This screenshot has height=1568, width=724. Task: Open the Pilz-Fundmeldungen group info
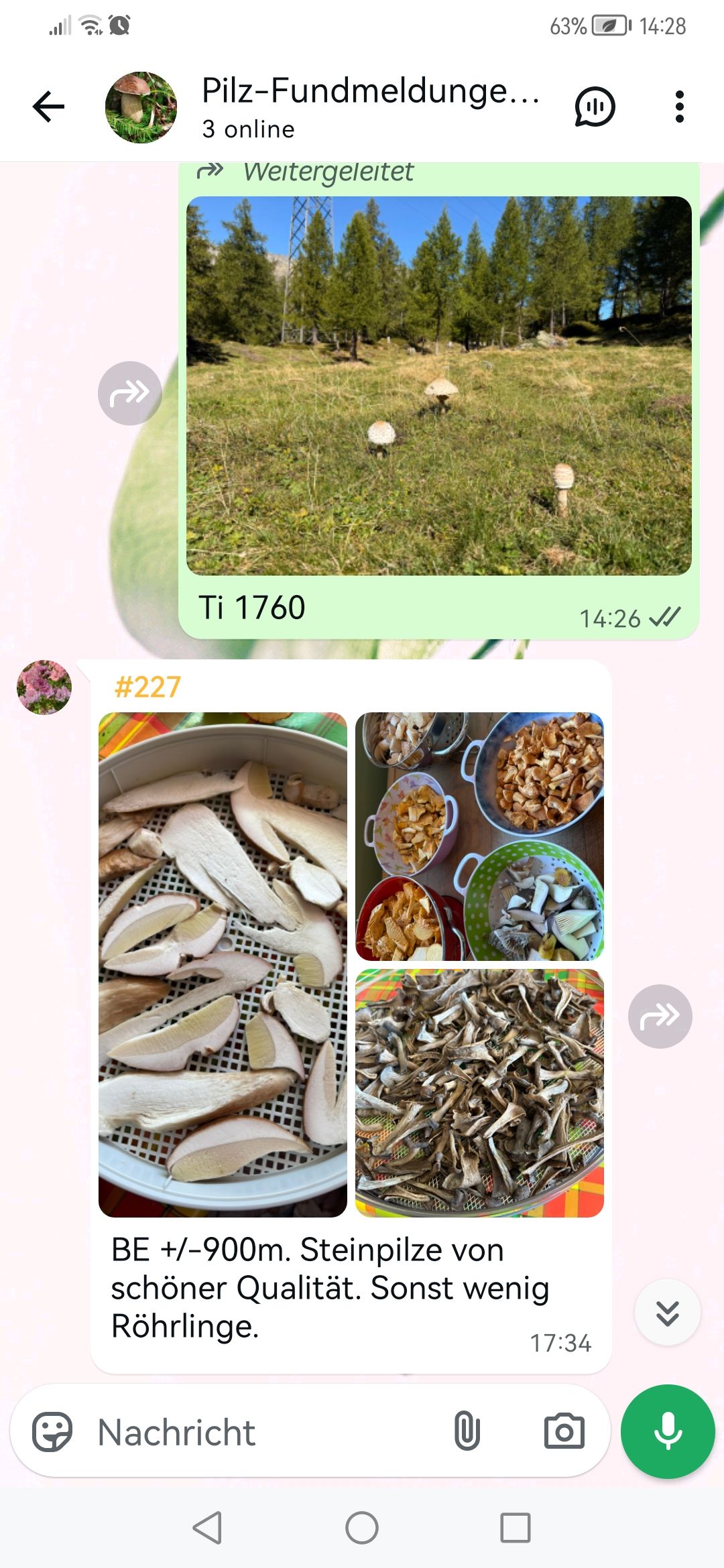click(x=369, y=107)
